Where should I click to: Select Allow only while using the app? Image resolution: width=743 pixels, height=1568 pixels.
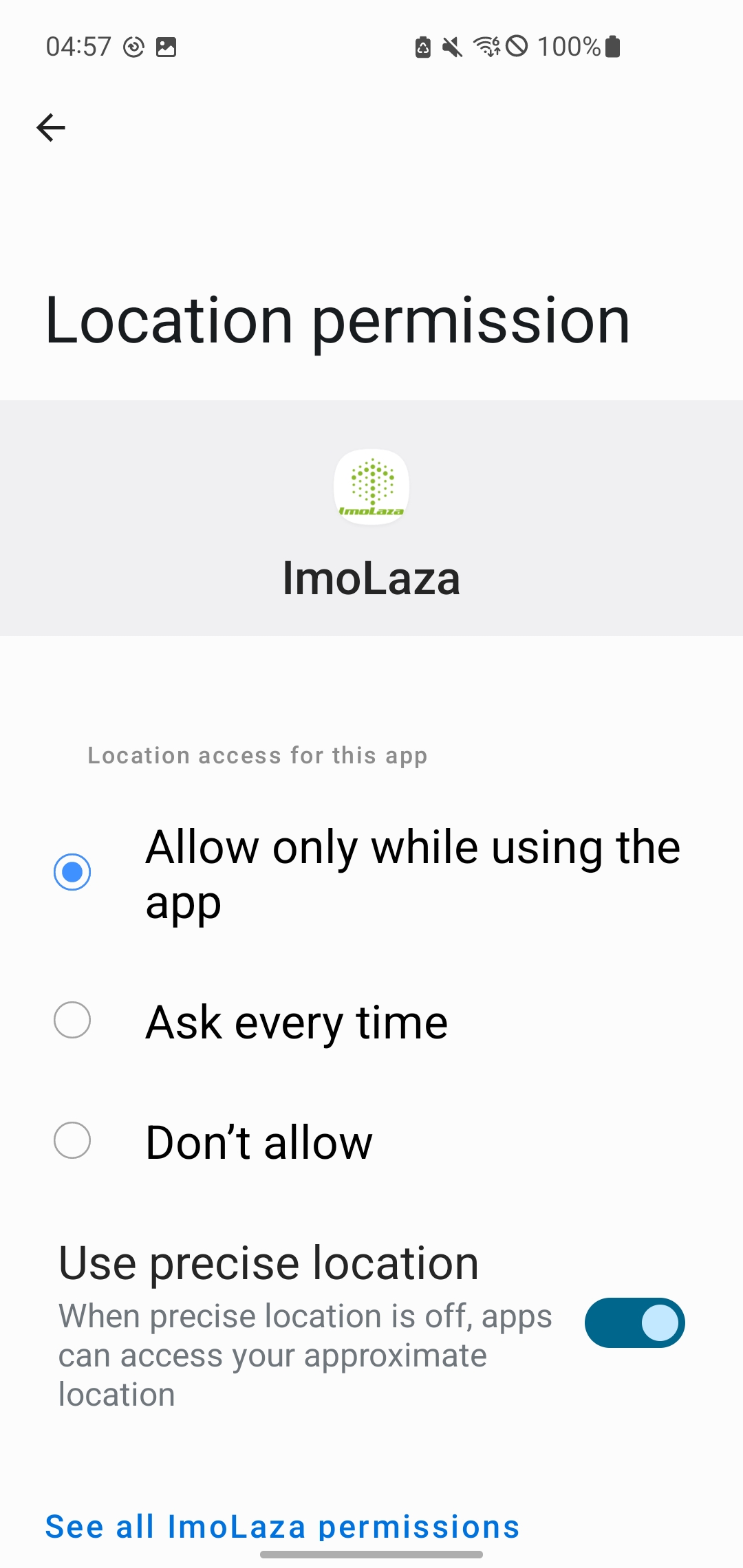371,873
